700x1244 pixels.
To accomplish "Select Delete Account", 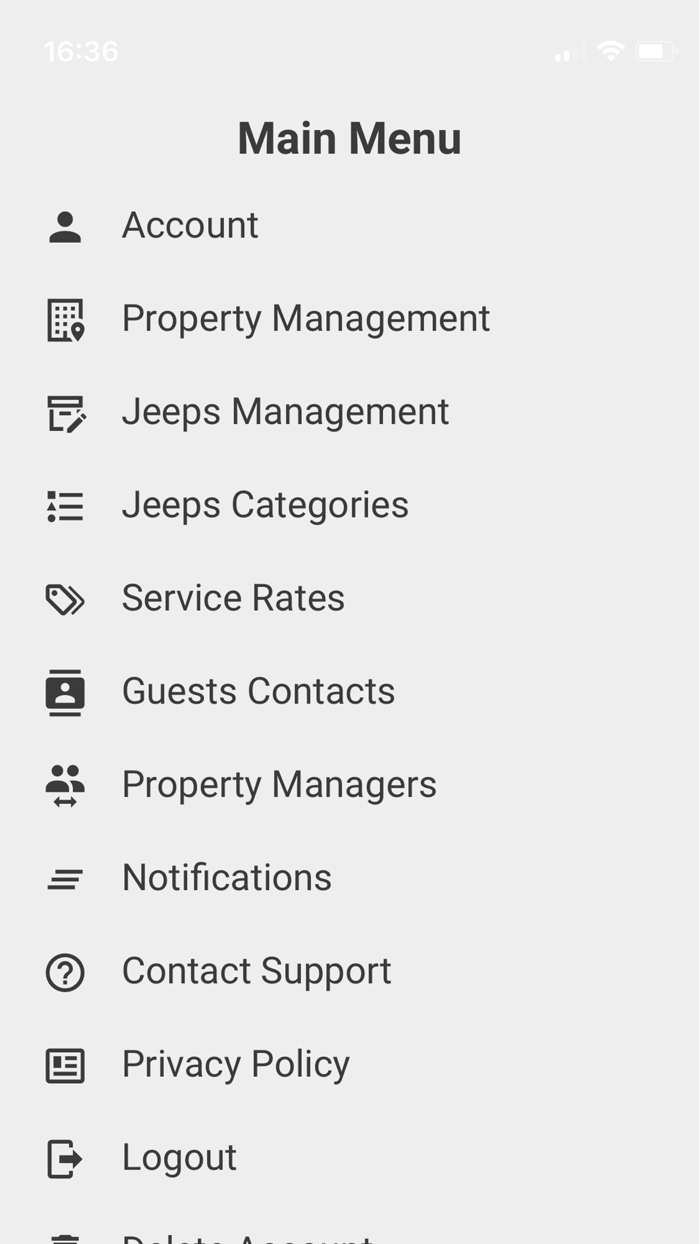I will pyautogui.click(x=246, y=1236).
